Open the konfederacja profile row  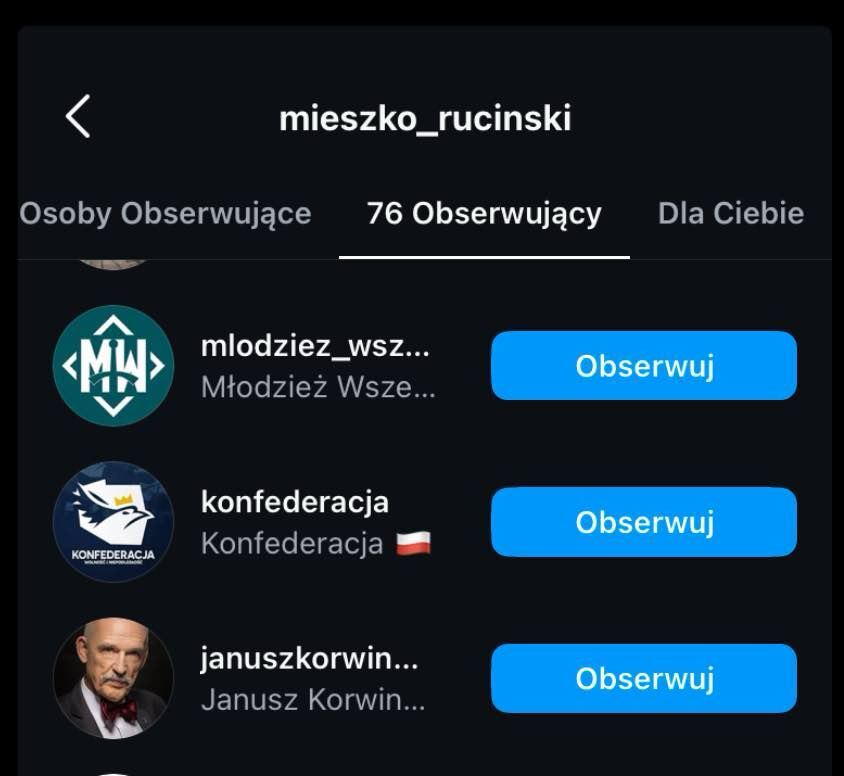[295, 522]
